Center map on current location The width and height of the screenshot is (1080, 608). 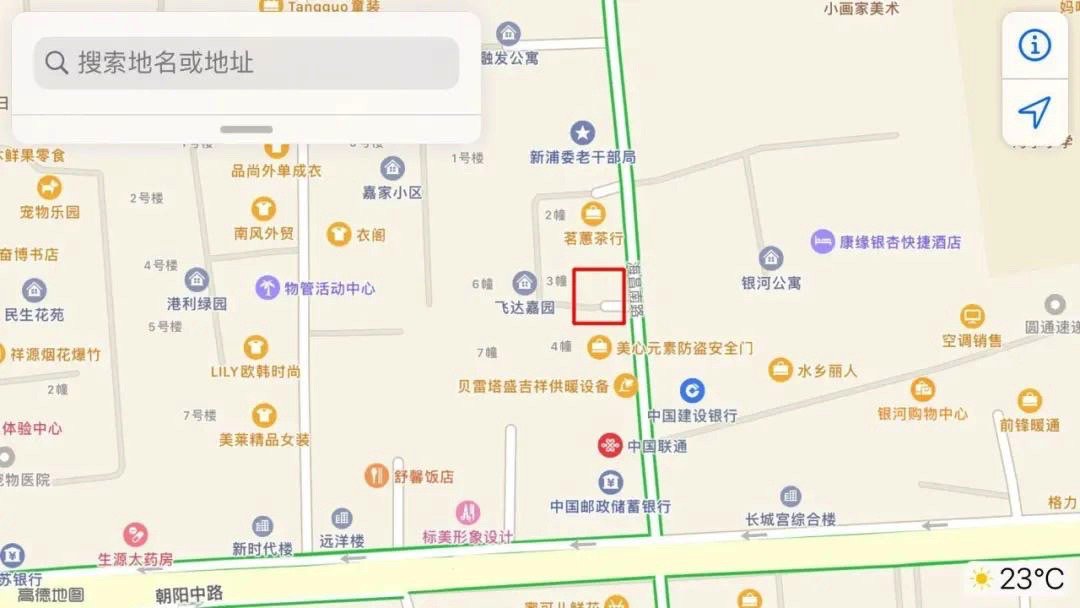click(1035, 112)
